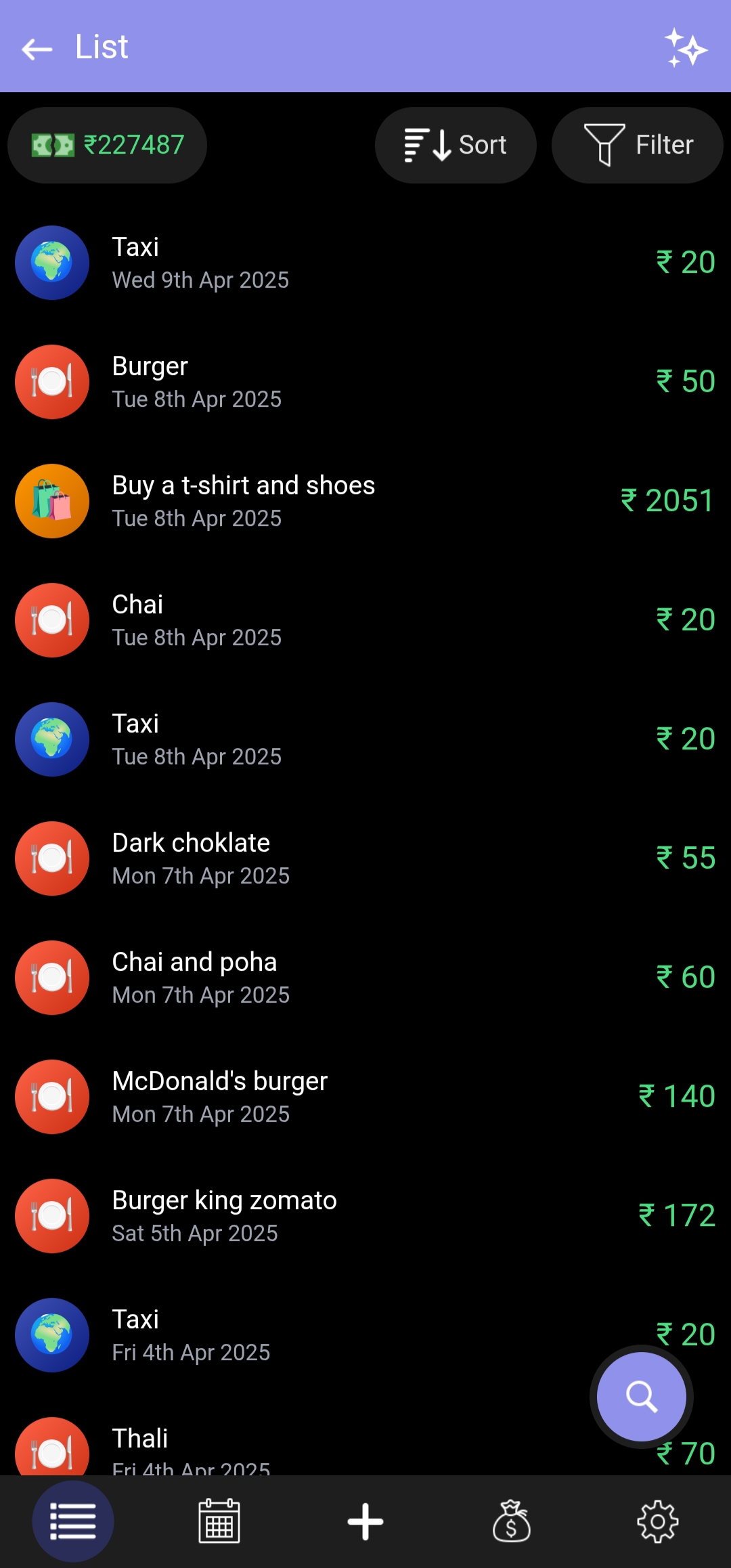Open the Burger expense entry

pos(365,382)
